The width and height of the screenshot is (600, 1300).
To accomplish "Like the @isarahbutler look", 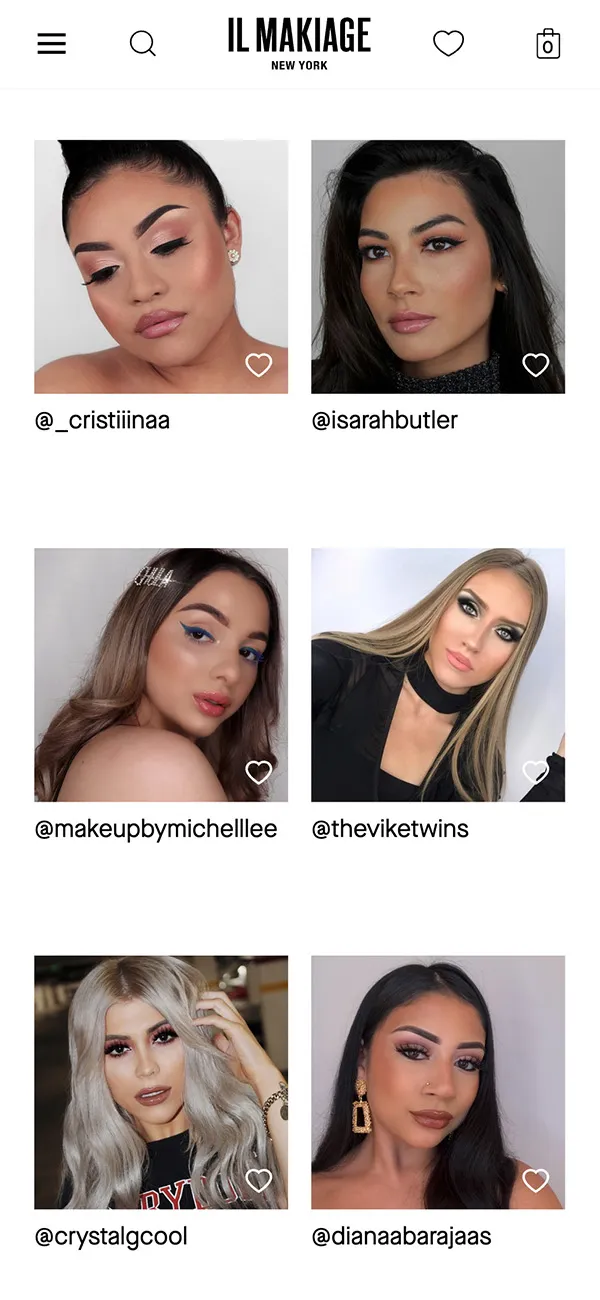I will pyautogui.click(x=536, y=365).
